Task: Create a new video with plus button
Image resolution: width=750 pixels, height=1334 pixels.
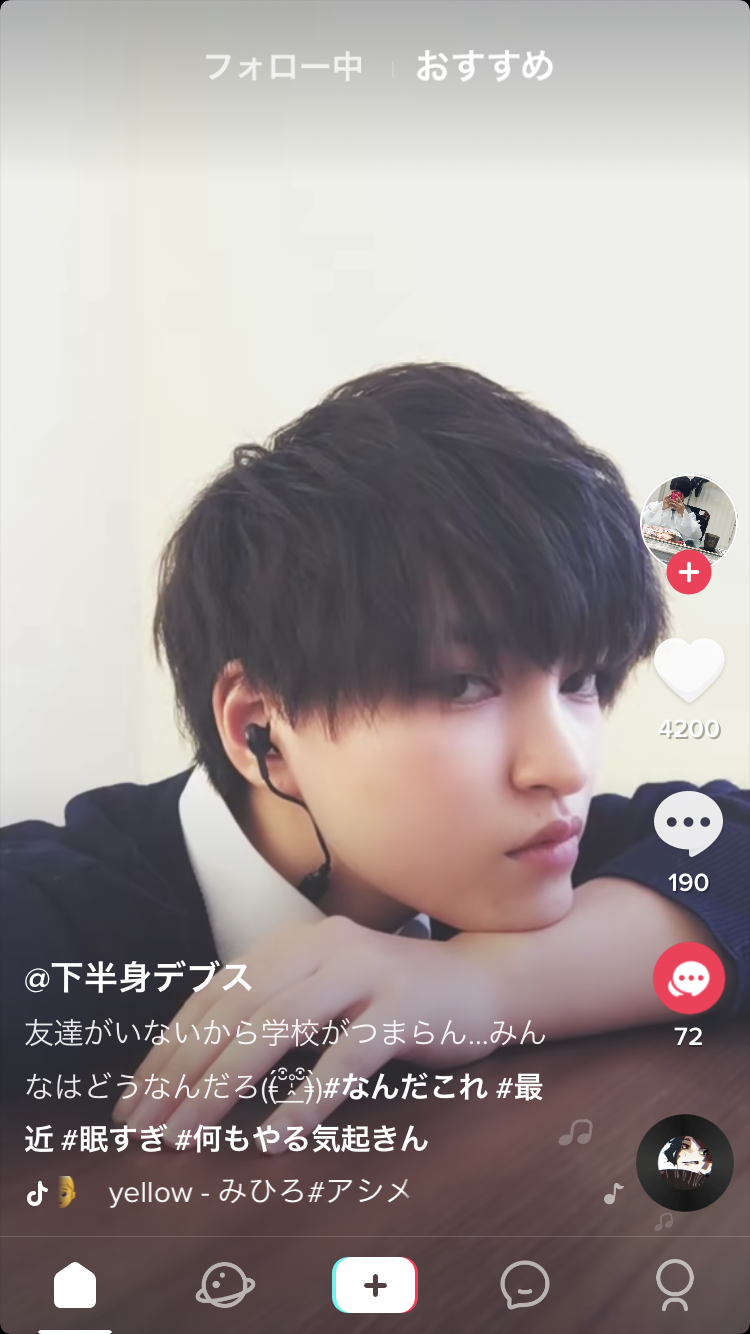Action: tap(375, 1285)
